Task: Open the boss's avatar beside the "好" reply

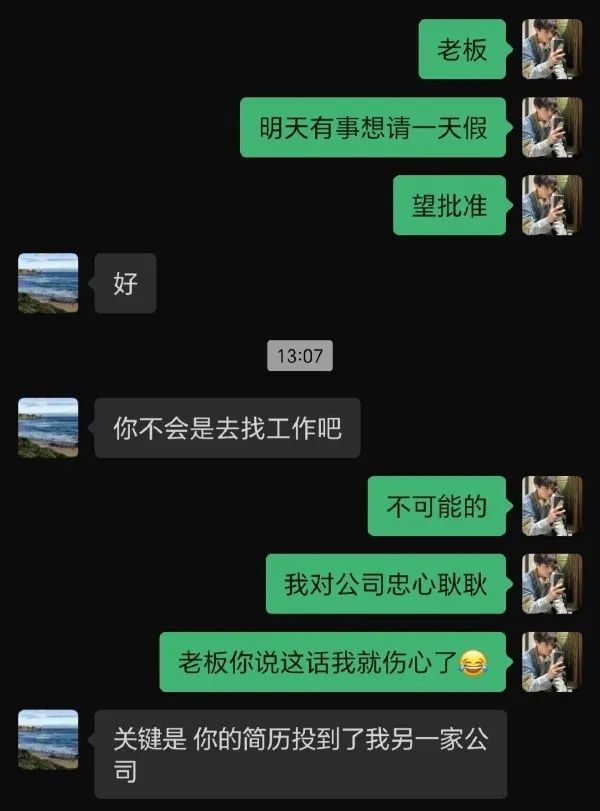Action: point(48,283)
